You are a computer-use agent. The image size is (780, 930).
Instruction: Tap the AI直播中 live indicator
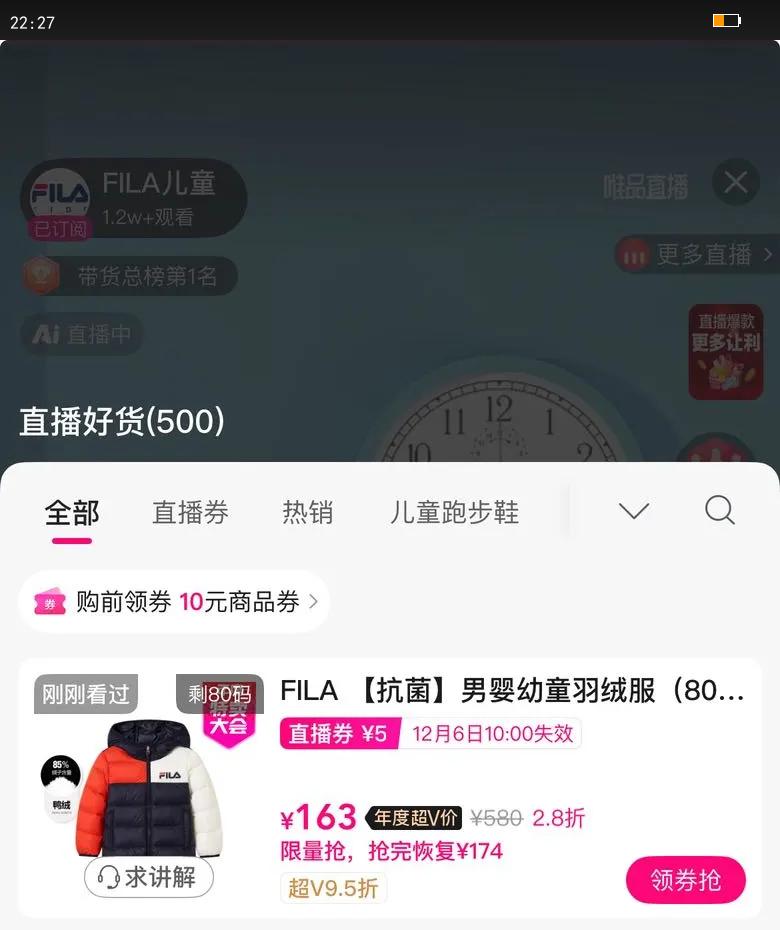point(80,335)
